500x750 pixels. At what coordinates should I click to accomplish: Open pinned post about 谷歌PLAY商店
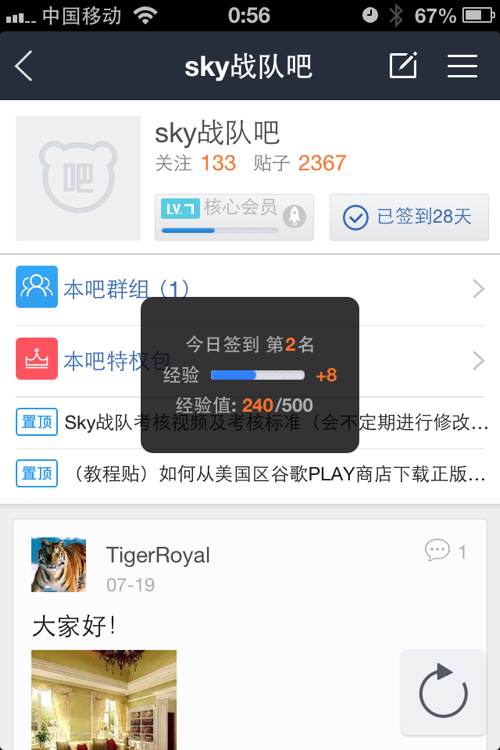[x=250, y=474]
